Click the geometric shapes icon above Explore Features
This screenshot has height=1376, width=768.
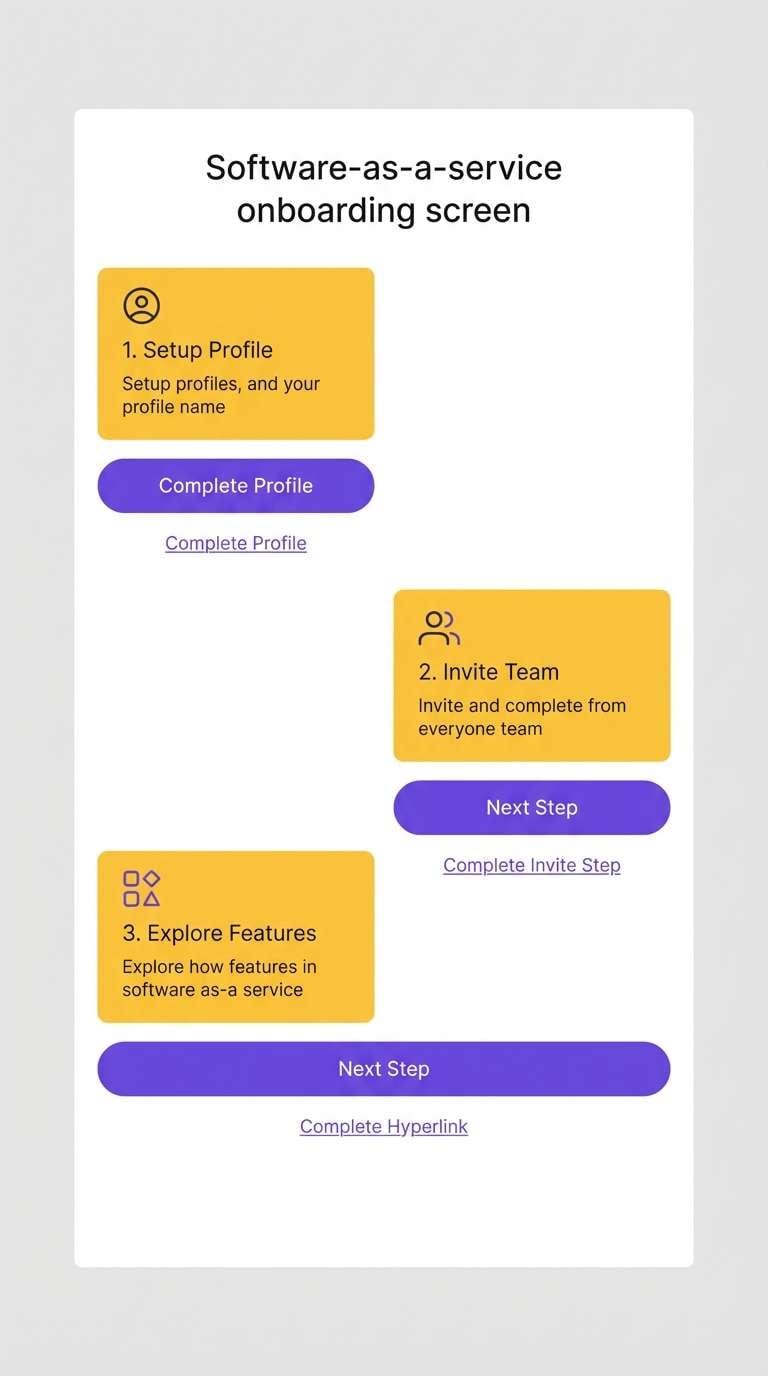pyautogui.click(x=141, y=886)
